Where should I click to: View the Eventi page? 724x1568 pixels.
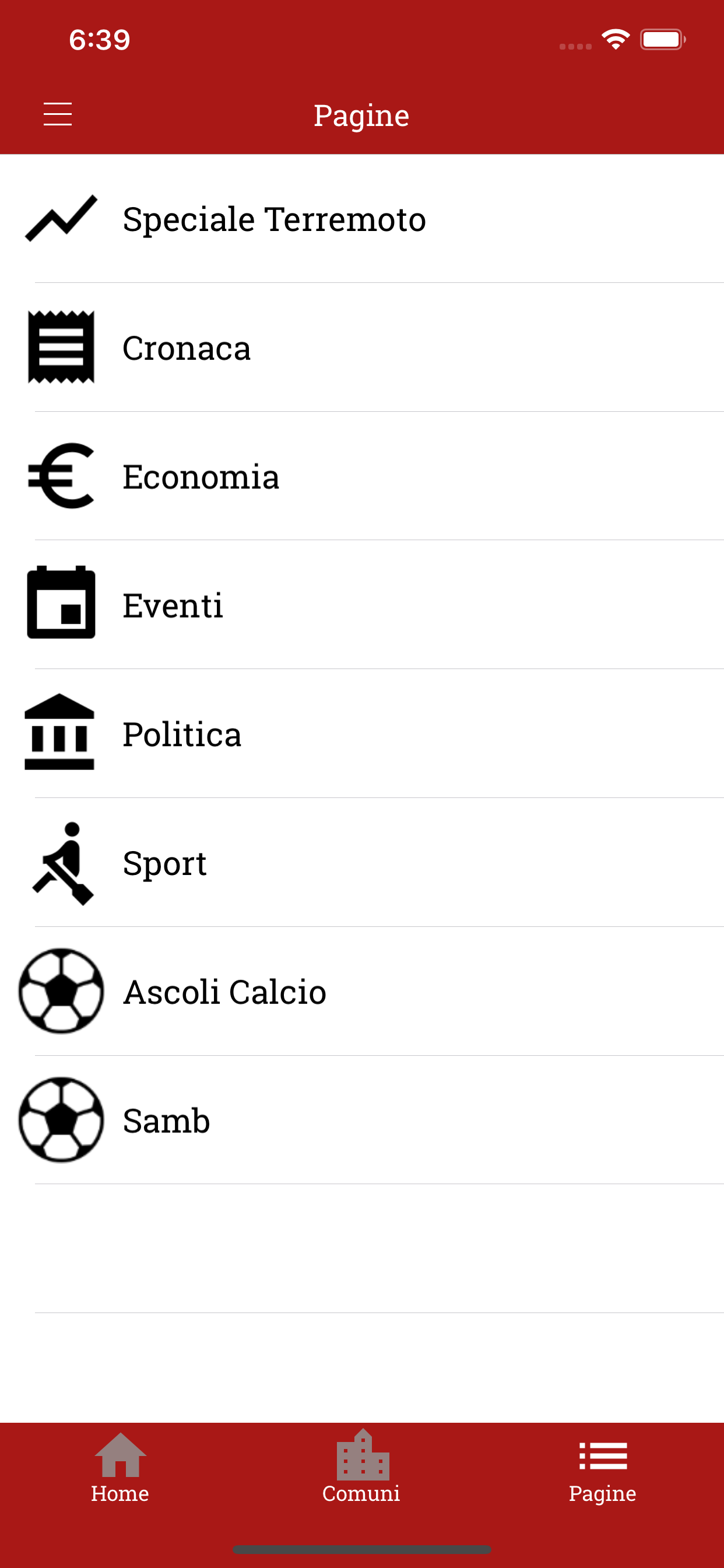click(x=362, y=605)
